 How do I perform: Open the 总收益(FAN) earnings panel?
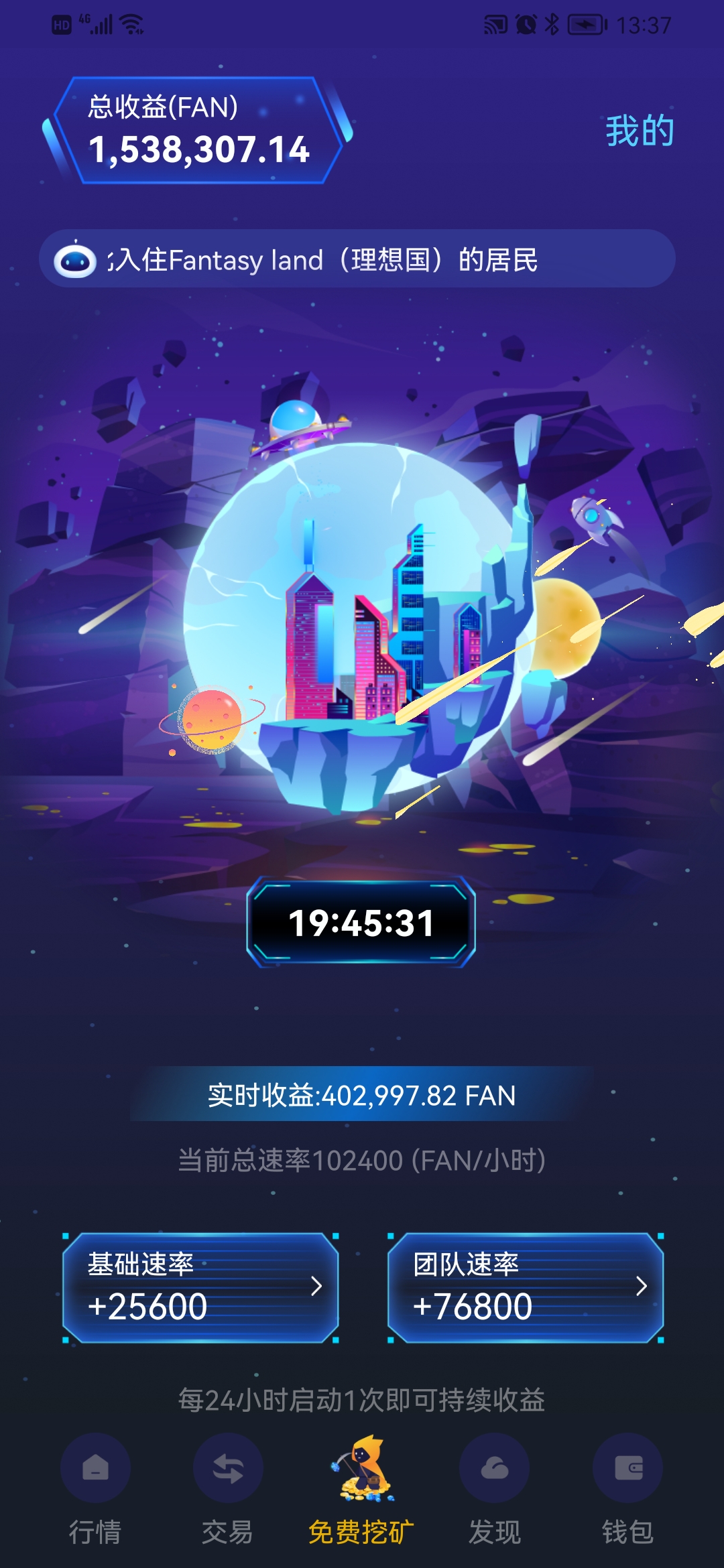tap(198, 131)
